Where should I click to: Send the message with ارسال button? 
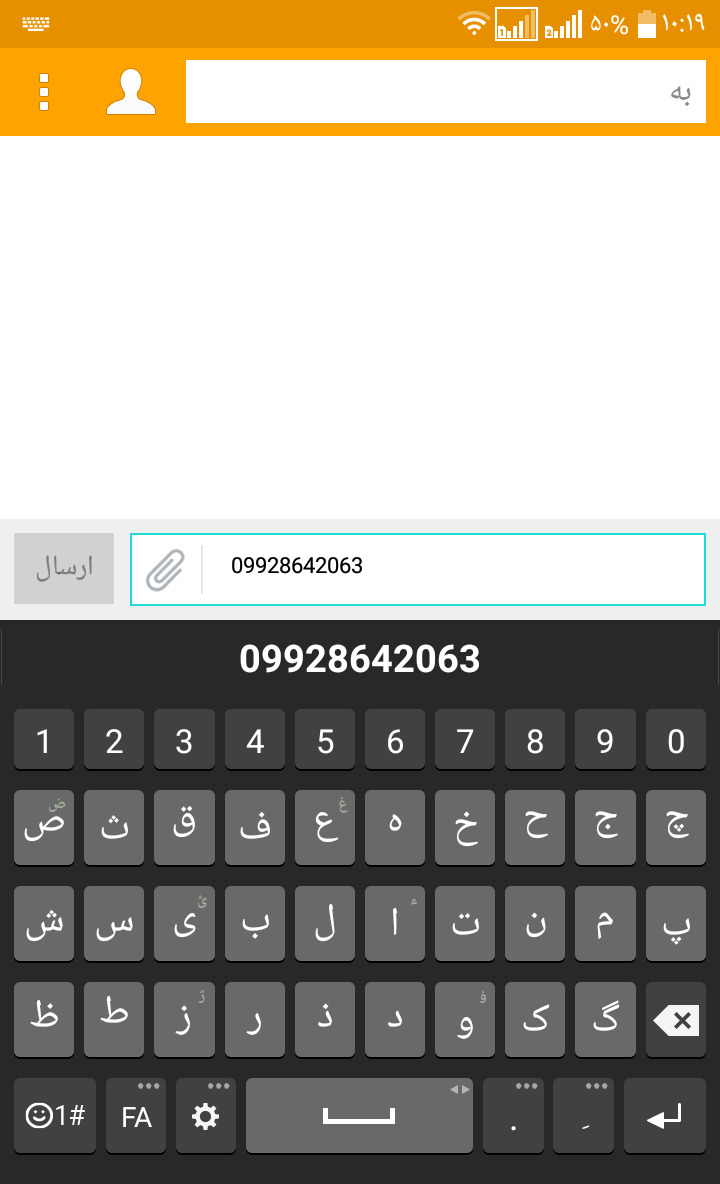point(64,568)
